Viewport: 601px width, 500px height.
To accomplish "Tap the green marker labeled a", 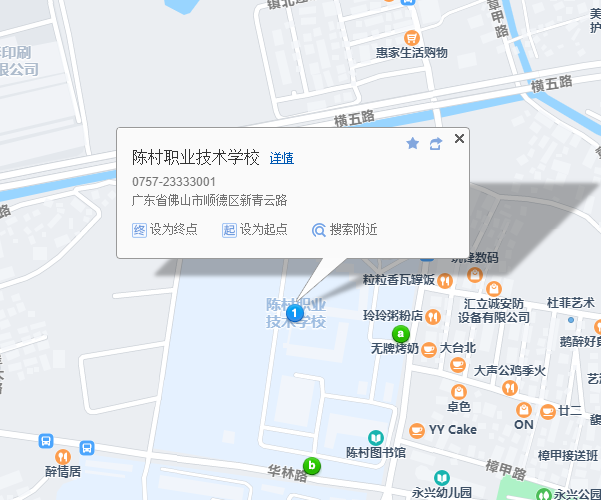I will (400, 334).
